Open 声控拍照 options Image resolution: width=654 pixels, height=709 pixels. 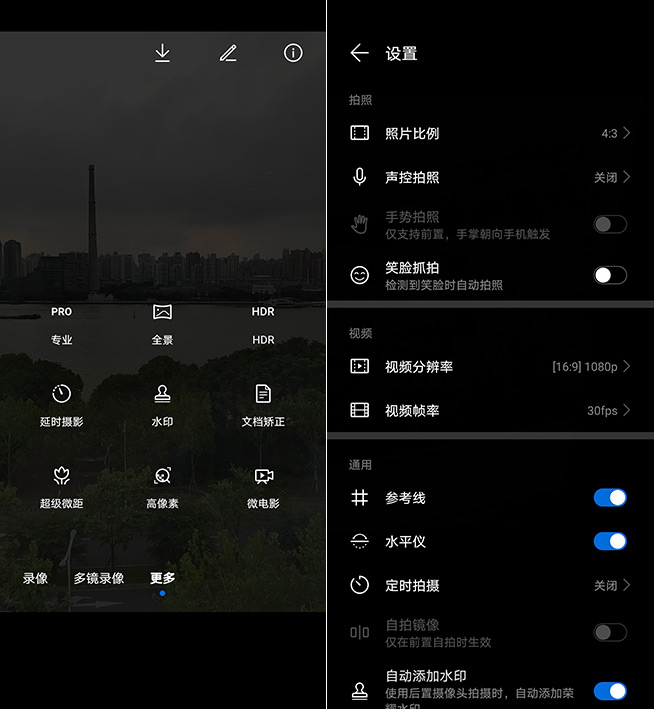click(x=490, y=177)
